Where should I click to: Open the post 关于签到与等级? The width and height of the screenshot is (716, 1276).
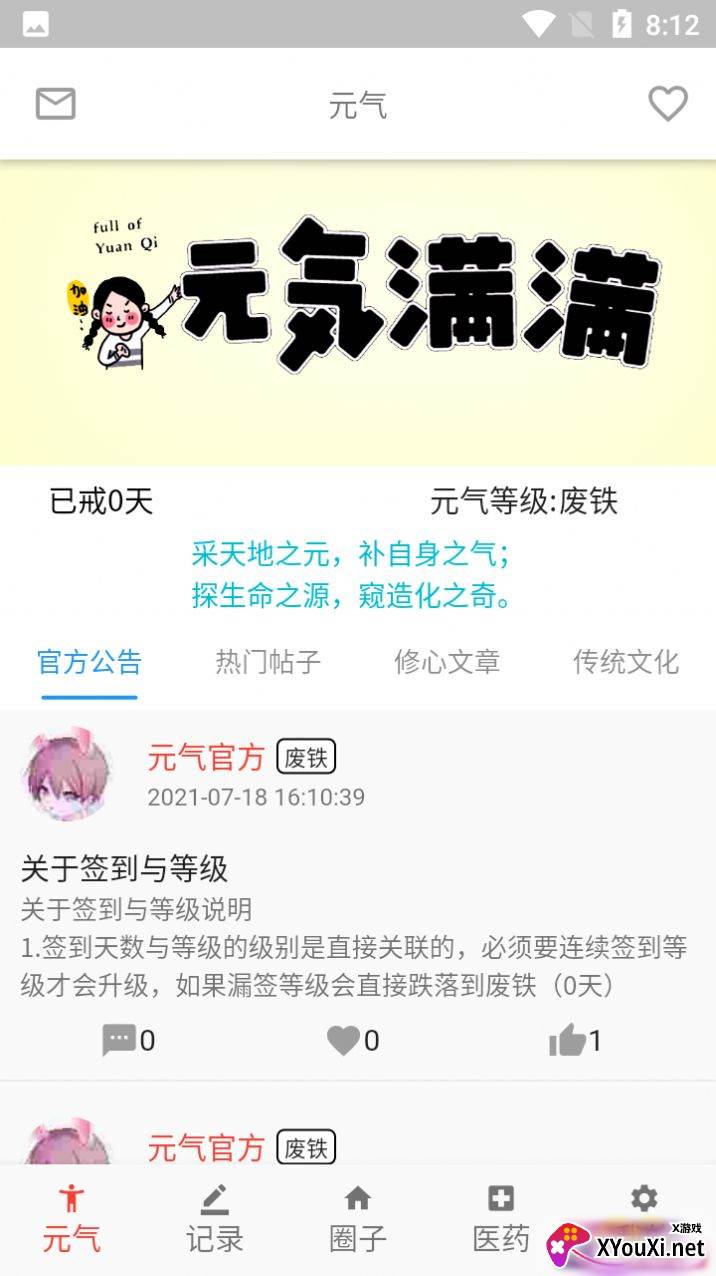pyautogui.click(x=125, y=868)
